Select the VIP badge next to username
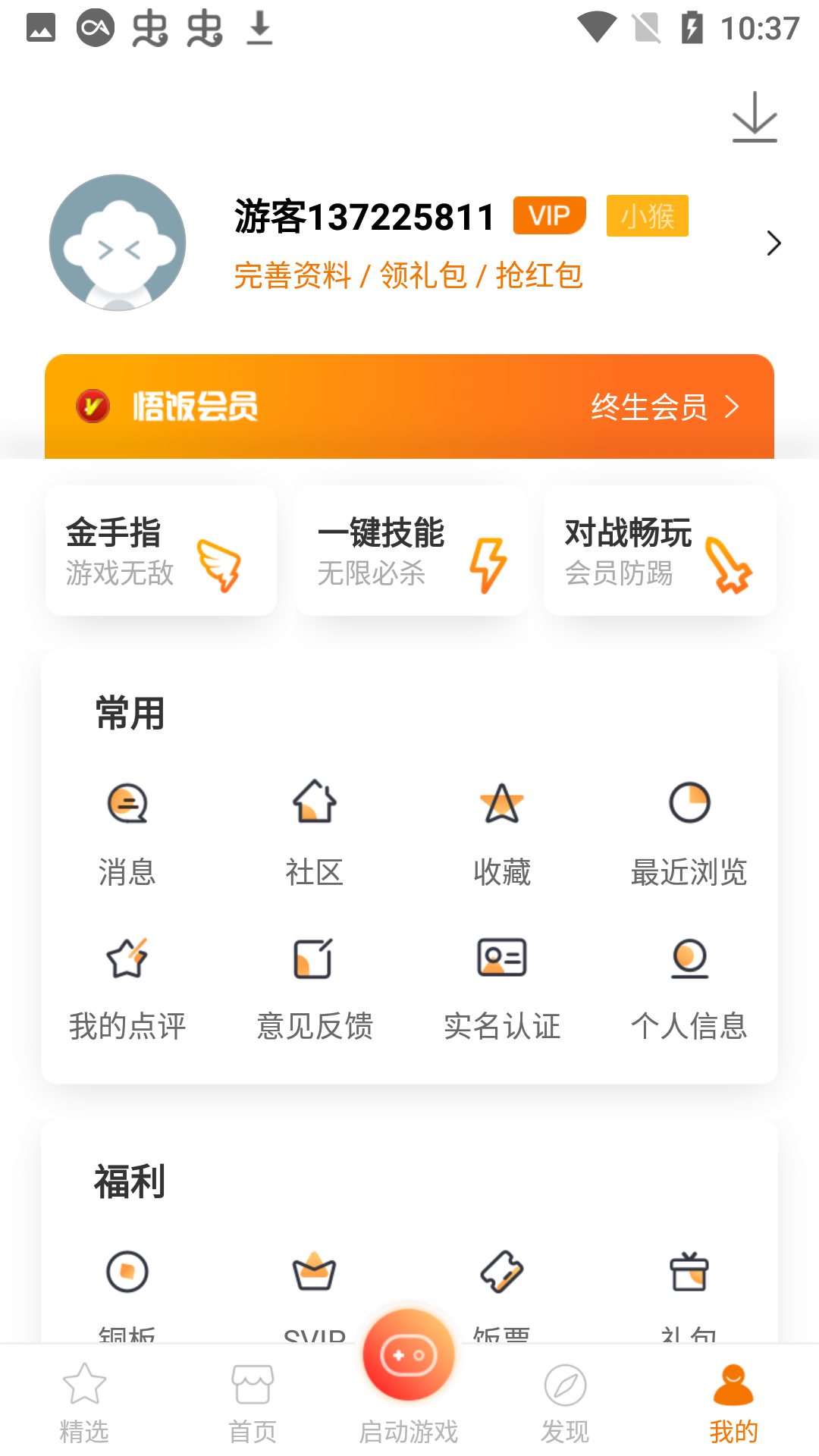819x1456 pixels. (x=548, y=215)
